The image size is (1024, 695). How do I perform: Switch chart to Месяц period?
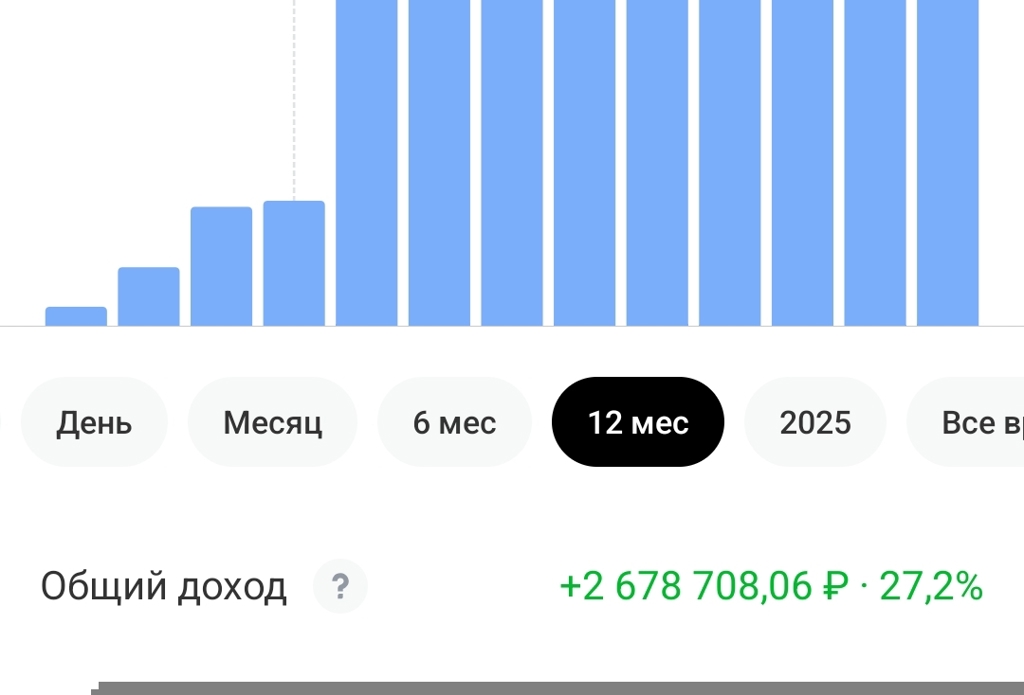tap(272, 422)
